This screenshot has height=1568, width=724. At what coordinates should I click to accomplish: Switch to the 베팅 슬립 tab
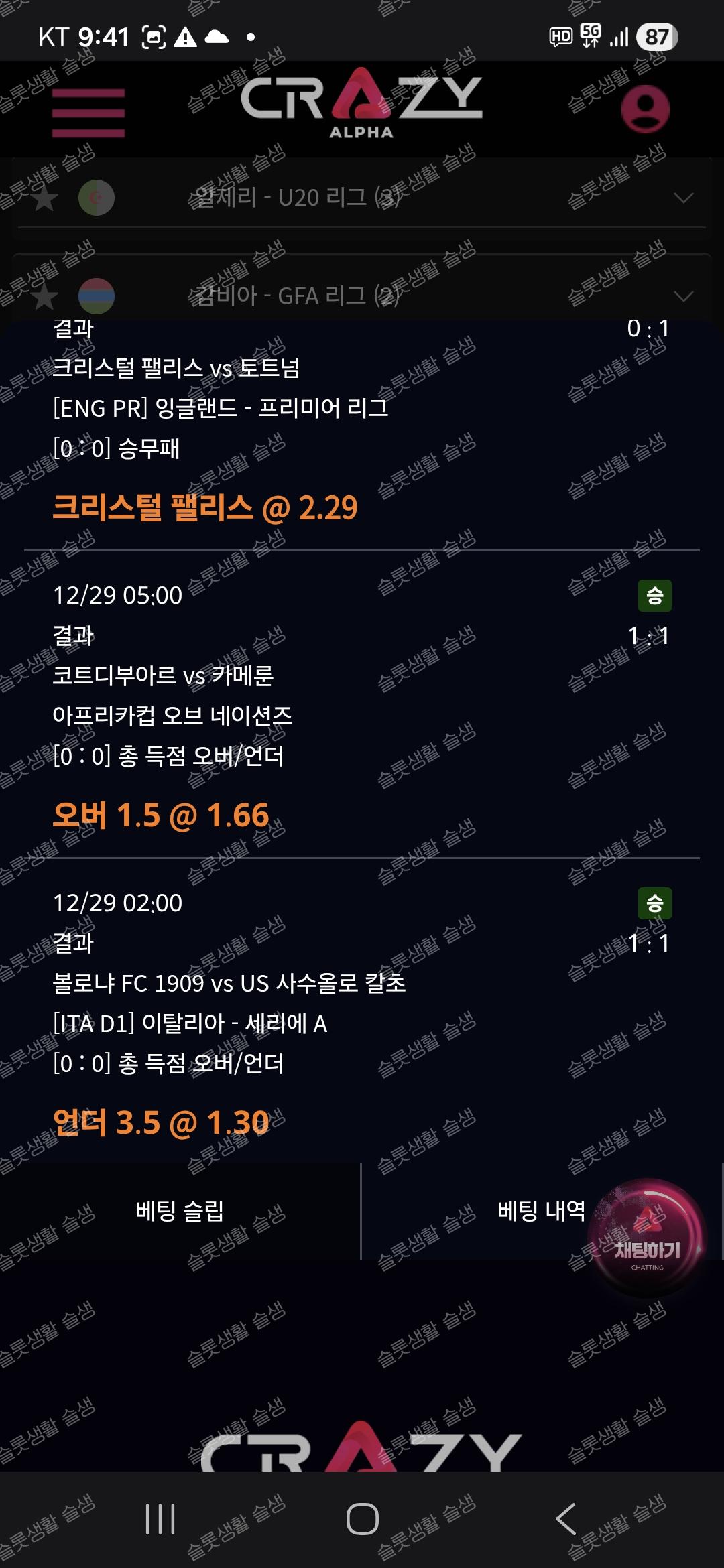click(180, 1211)
